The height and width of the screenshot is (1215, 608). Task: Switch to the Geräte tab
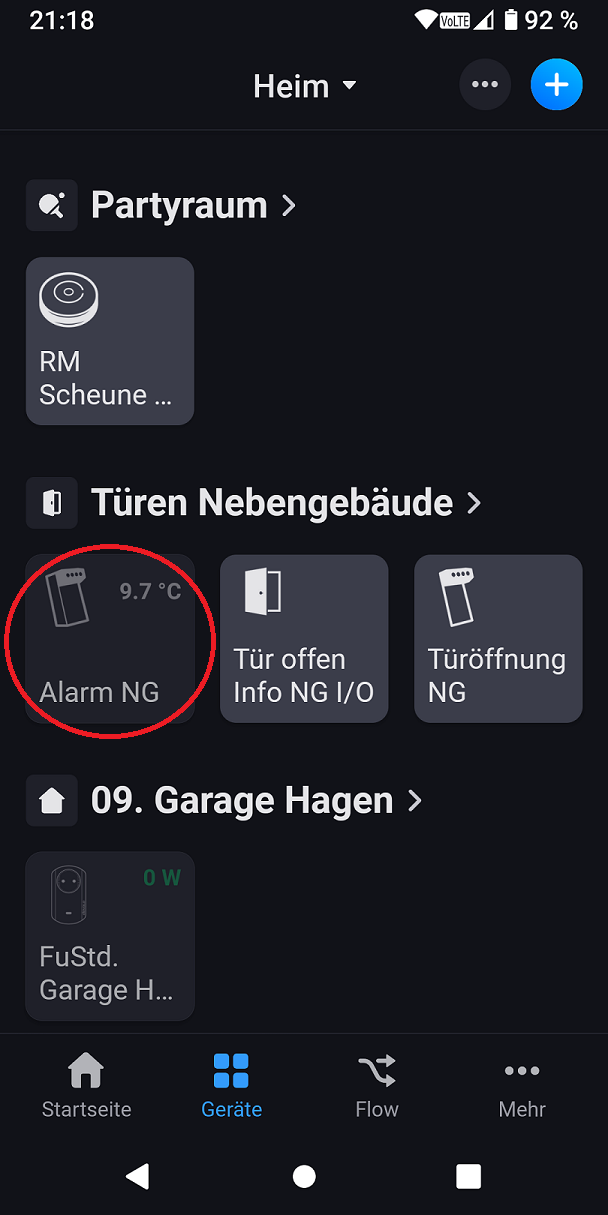pos(231,1085)
